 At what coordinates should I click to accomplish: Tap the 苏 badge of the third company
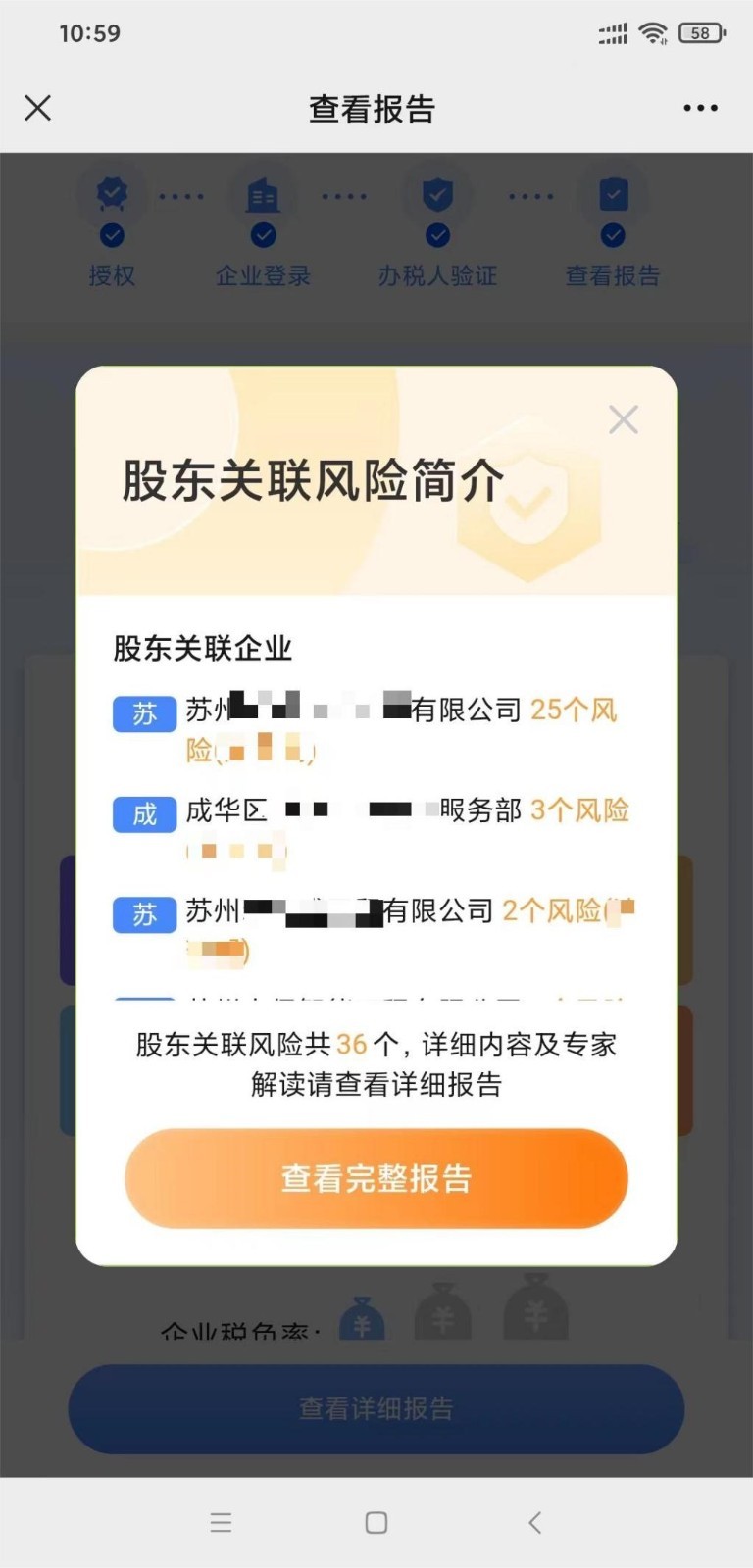143,914
